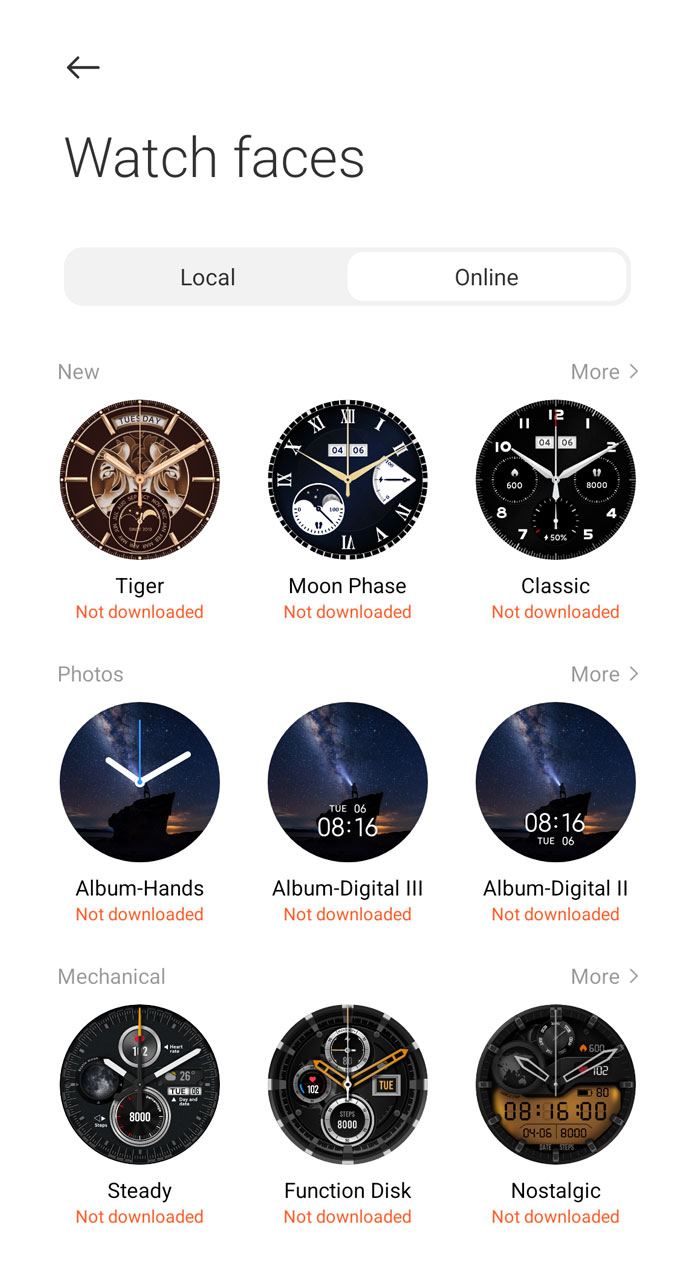695x1280 pixels.
Task: View the Function Disk watch face
Action: point(347,1084)
